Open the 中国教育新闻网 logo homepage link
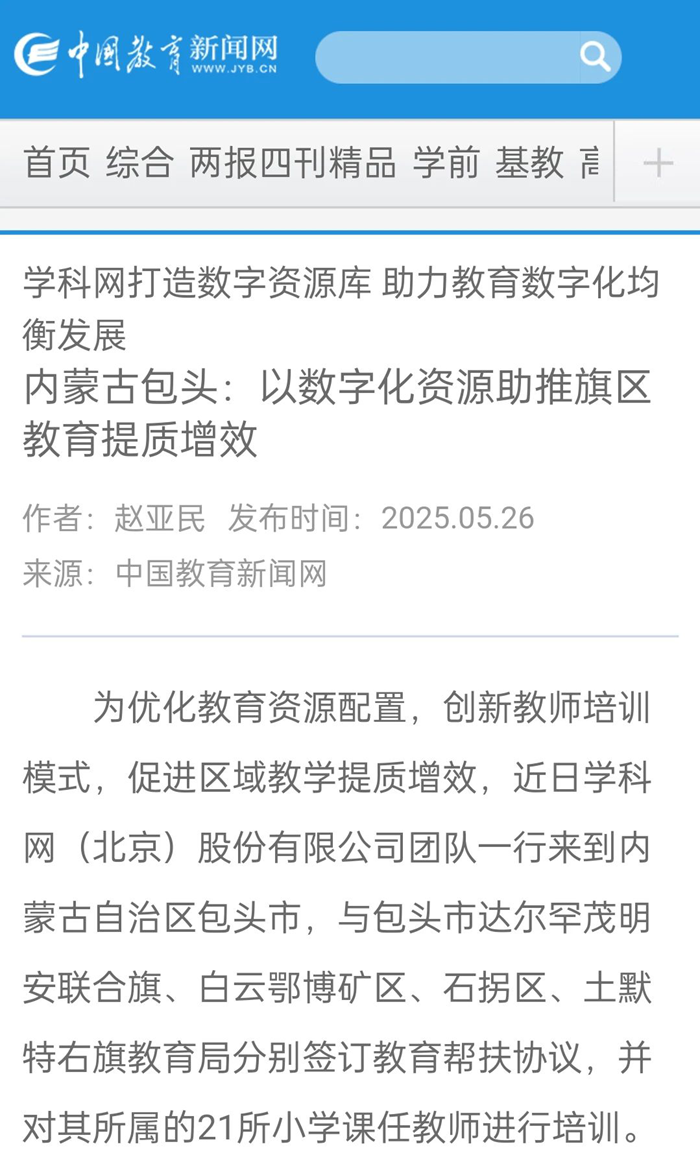This screenshot has height=1166, width=700. pos(146,54)
